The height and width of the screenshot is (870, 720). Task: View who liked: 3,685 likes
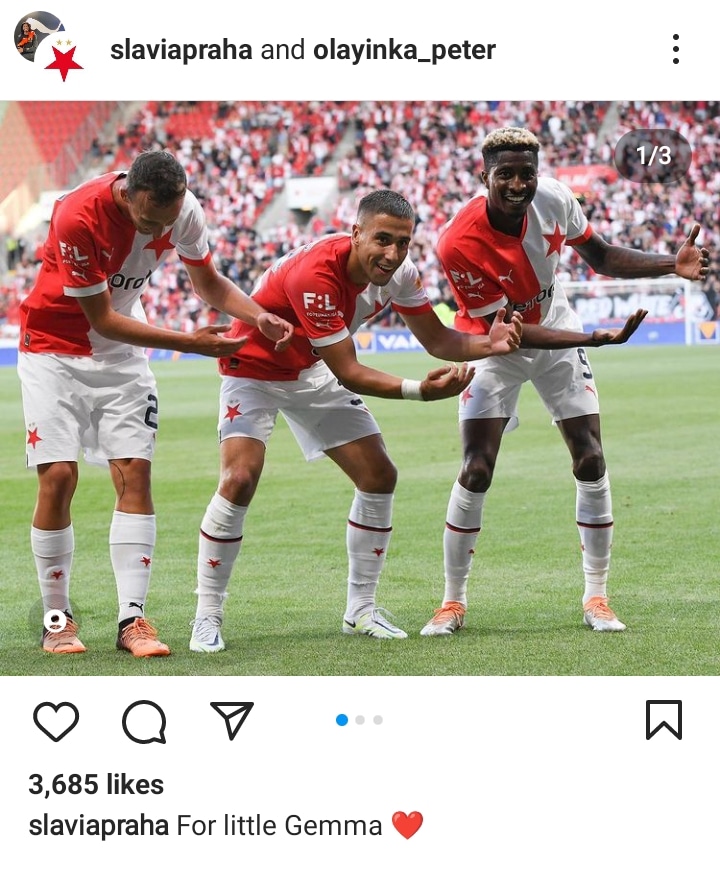96,785
